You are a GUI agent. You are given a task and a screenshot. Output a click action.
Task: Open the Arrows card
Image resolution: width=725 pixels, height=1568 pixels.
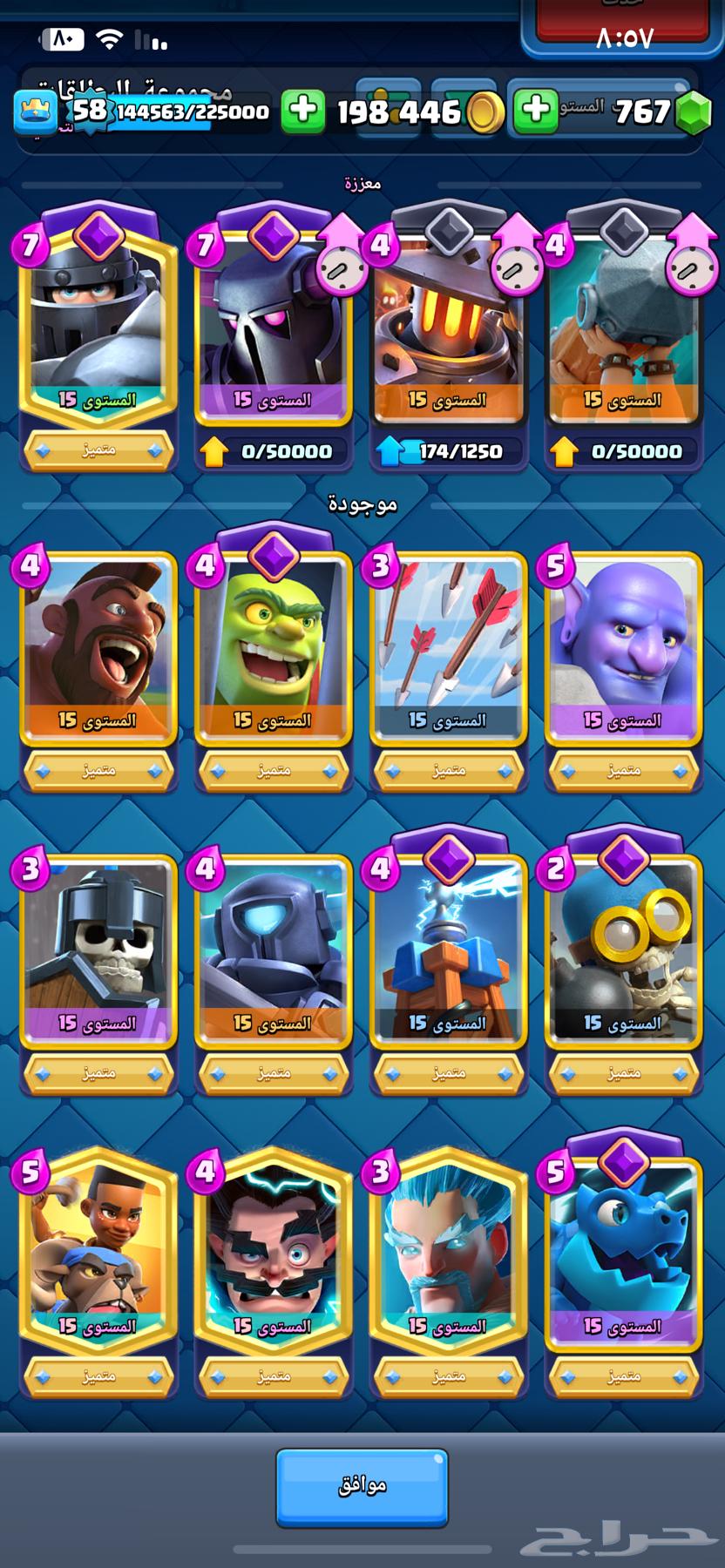click(448, 645)
